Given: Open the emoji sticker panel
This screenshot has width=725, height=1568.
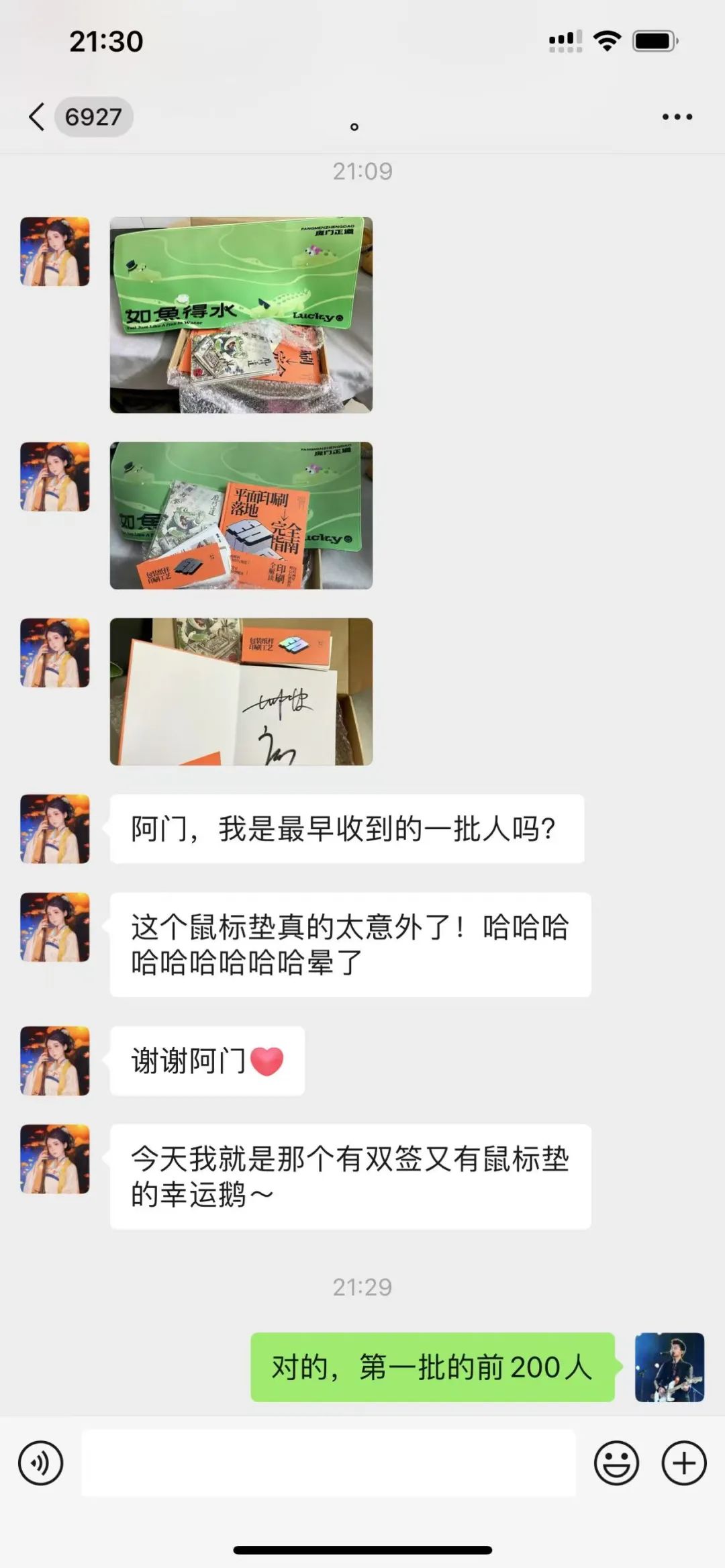Looking at the screenshot, I should pos(616,1463).
